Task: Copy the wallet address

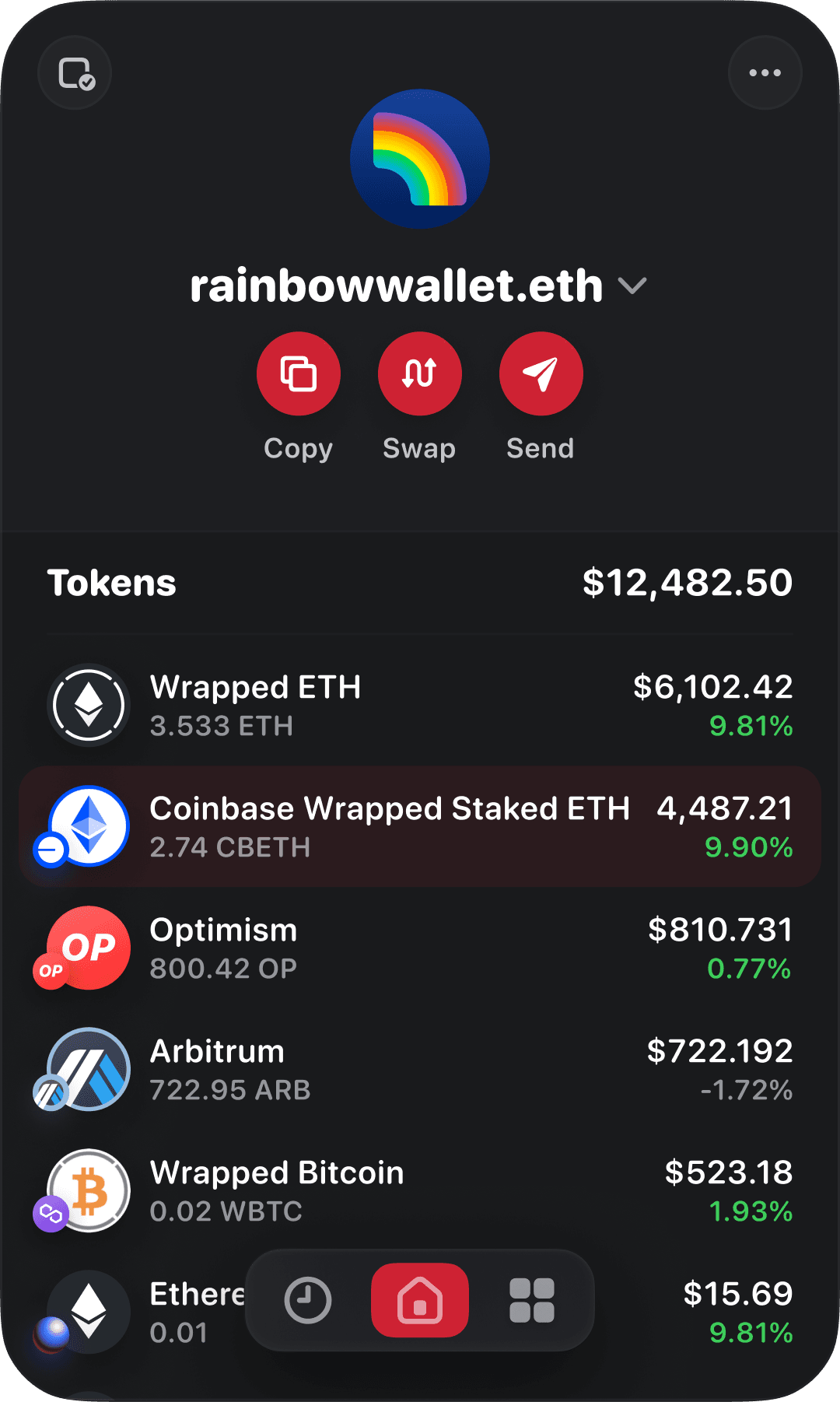Action: (x=299, y=373)
